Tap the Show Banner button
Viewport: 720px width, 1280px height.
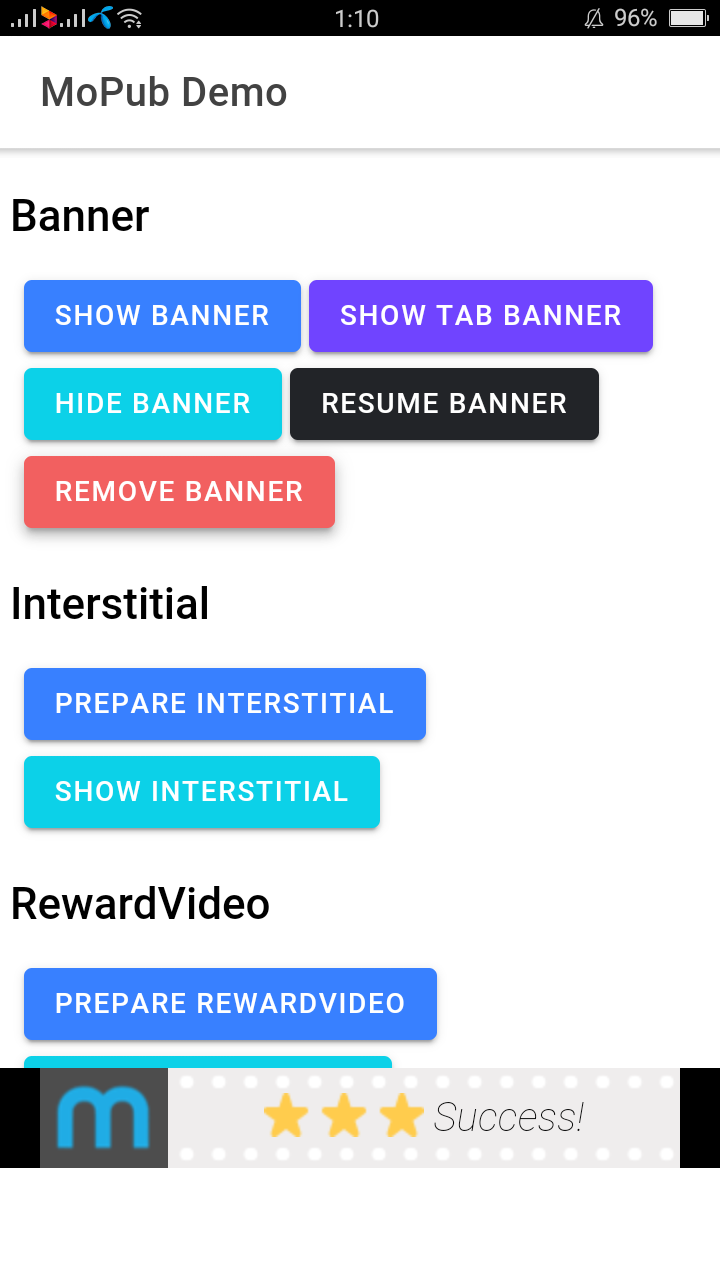pyautogui.click(x=162, y=316)
